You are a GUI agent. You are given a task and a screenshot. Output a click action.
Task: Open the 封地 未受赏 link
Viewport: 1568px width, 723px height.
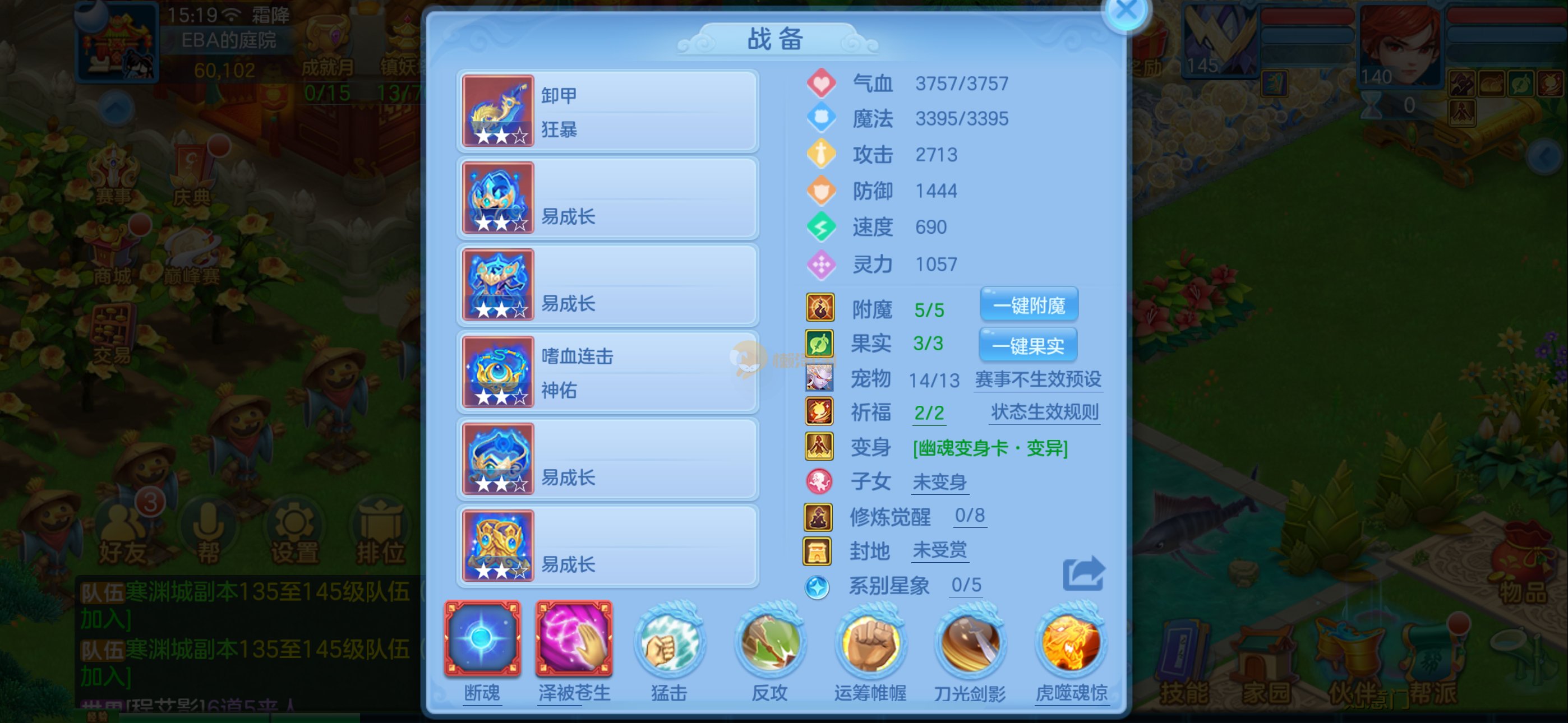click(939, 551)
